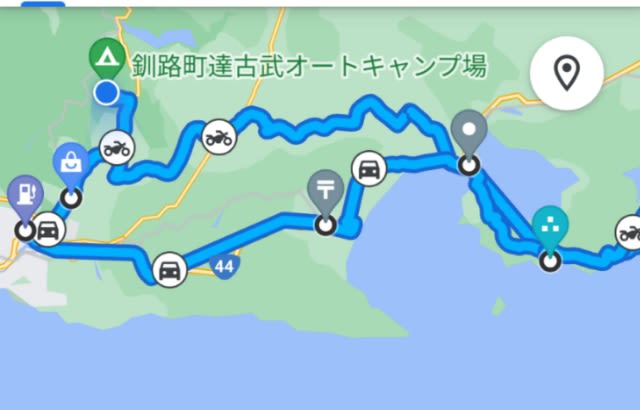Tap the round location pin button
640x410 pixels.
point(567,73)
